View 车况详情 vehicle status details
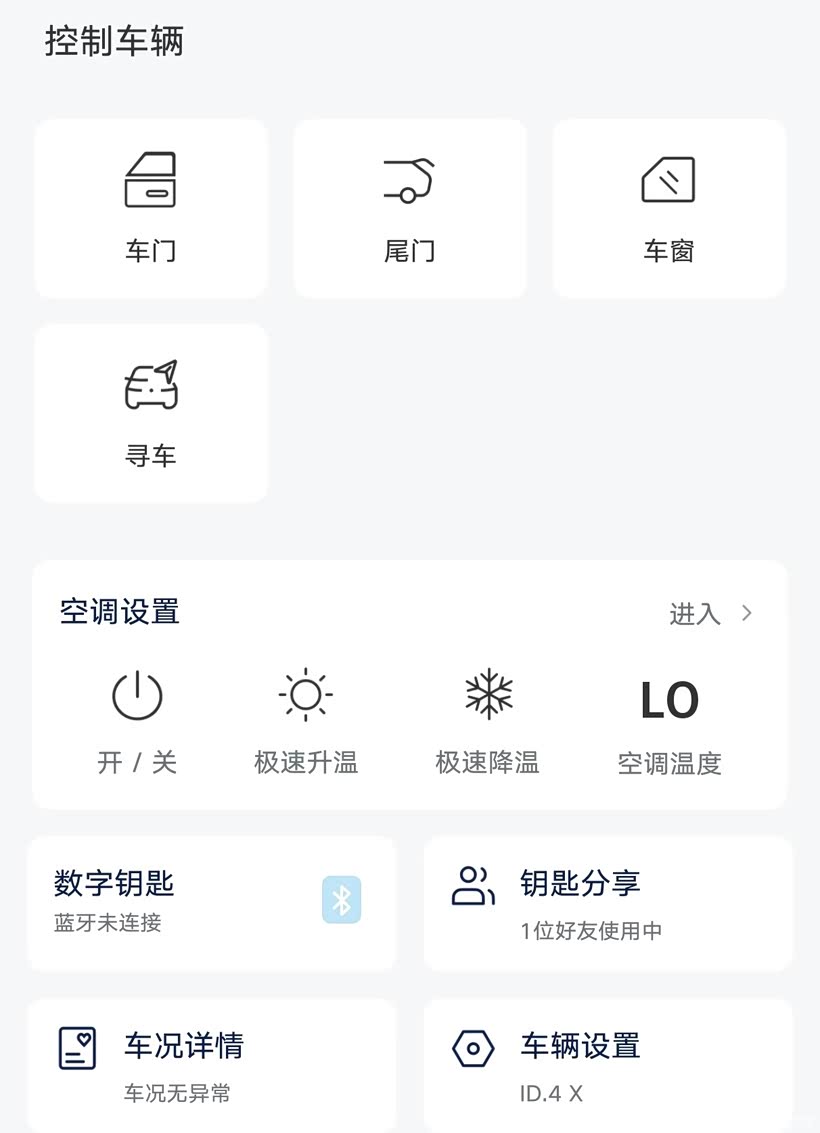 point(211,1064)
